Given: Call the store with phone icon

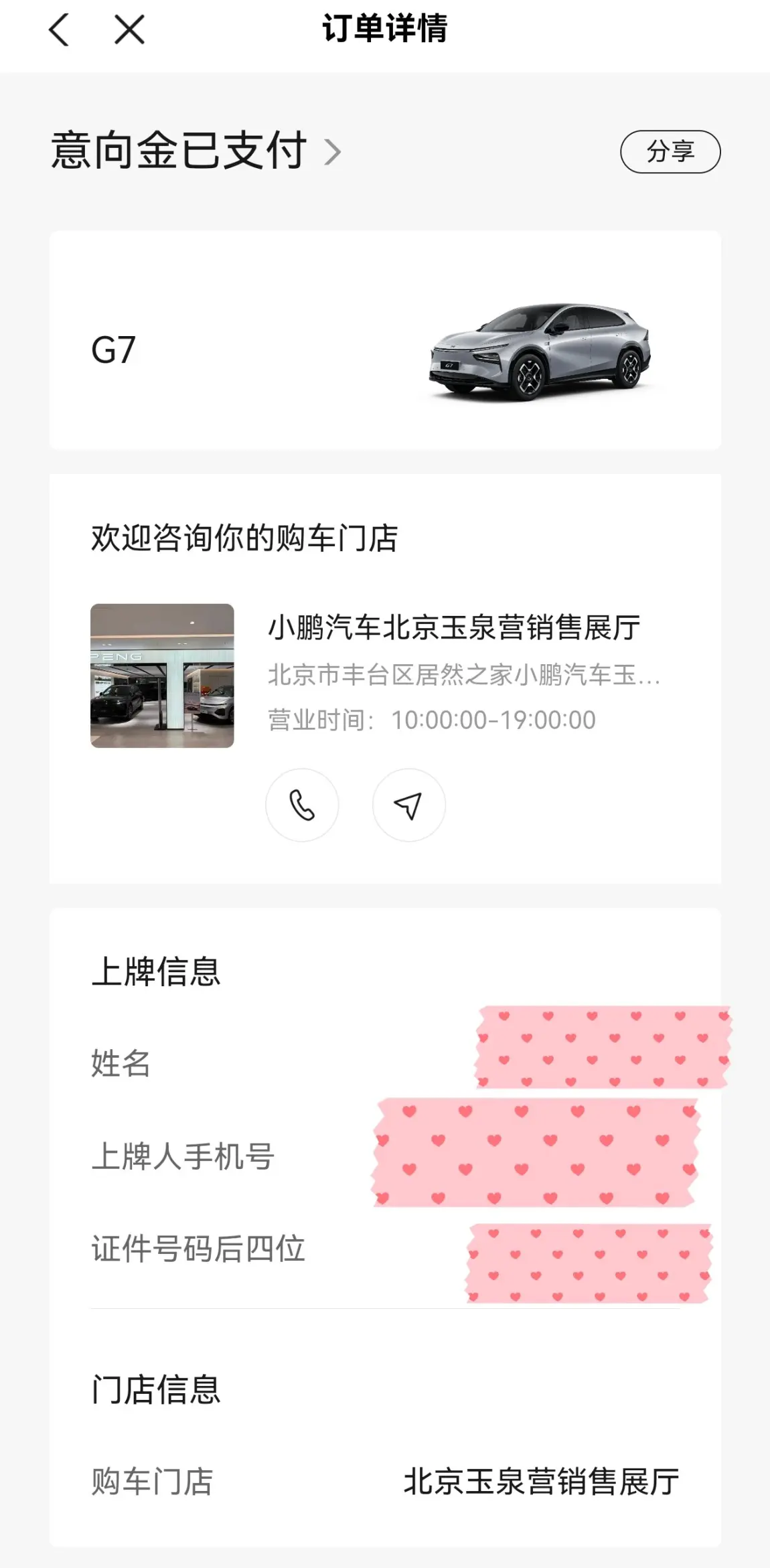Looking at the screenshot, I should (x=302, y=805).
